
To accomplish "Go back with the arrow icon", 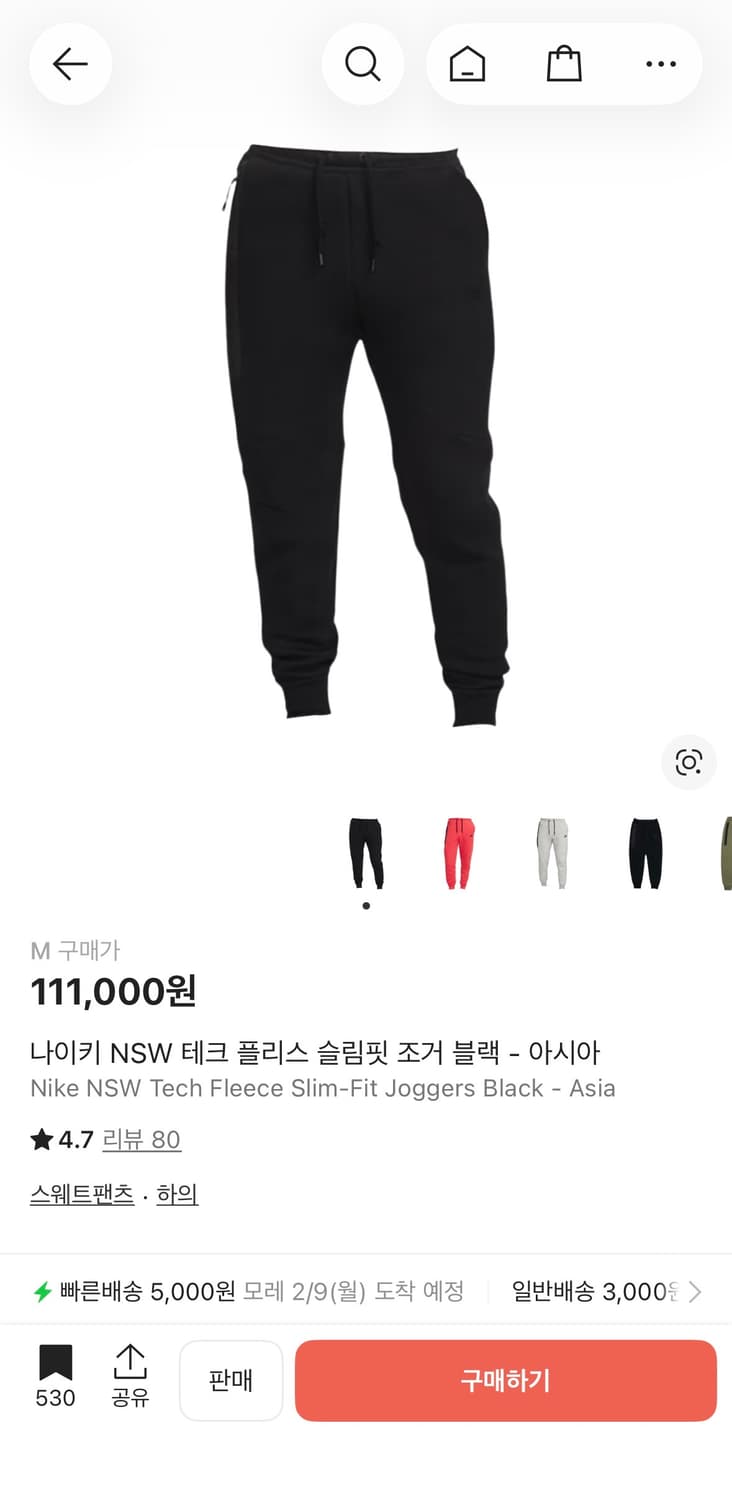I will point(70,63).
